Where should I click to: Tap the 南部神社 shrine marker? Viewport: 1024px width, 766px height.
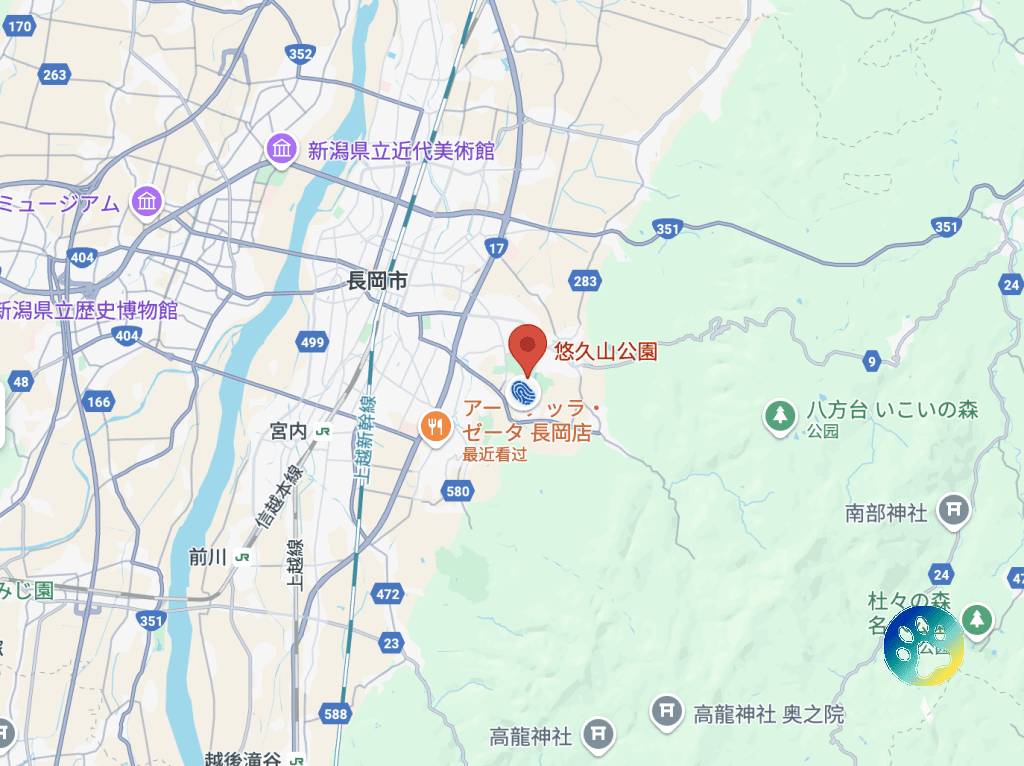(953, 512)
